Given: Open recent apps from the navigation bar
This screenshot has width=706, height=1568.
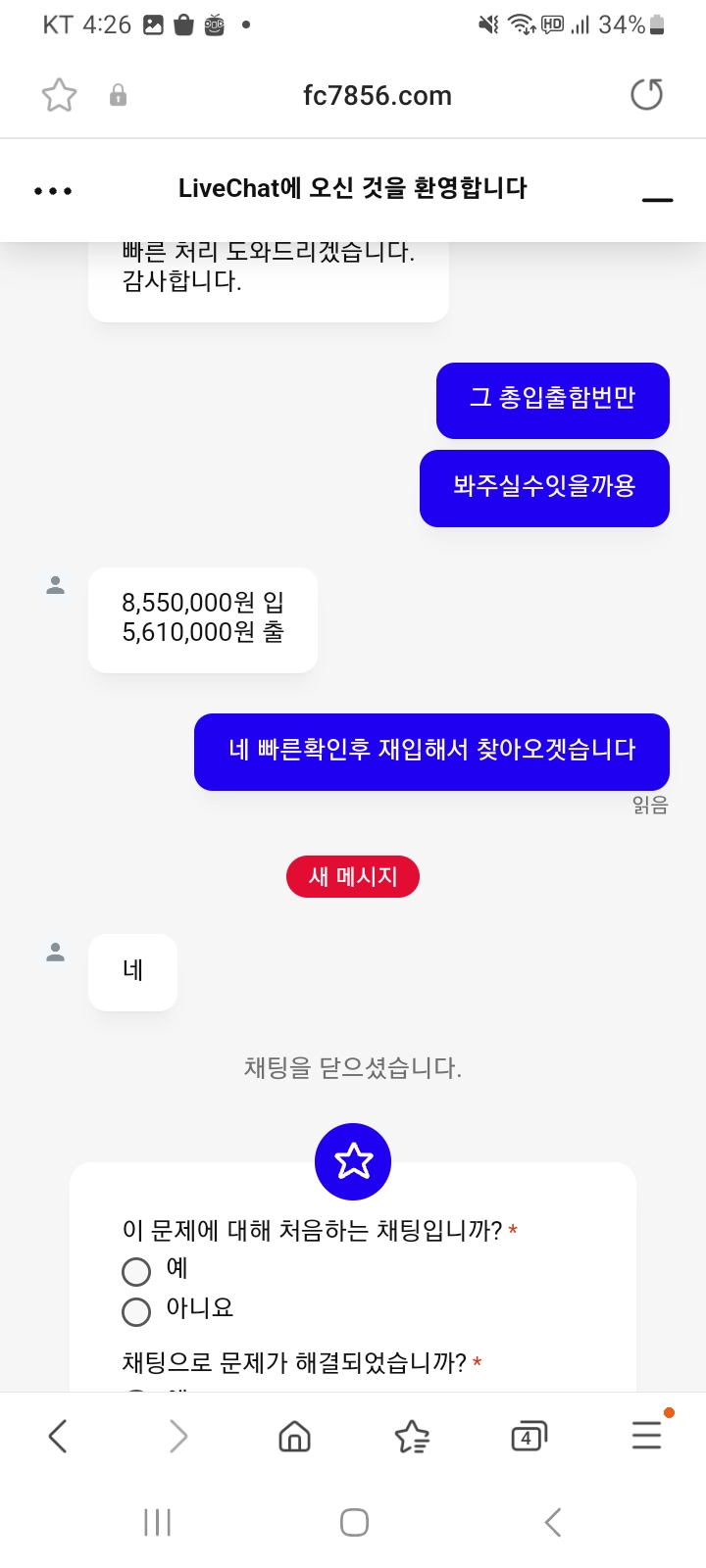Looking at the screenshot, I should pyautogui.click(x=158, y=1522).
